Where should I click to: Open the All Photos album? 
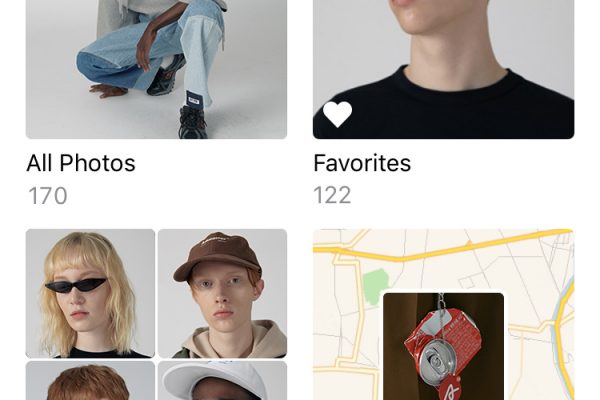pos(156,70)
